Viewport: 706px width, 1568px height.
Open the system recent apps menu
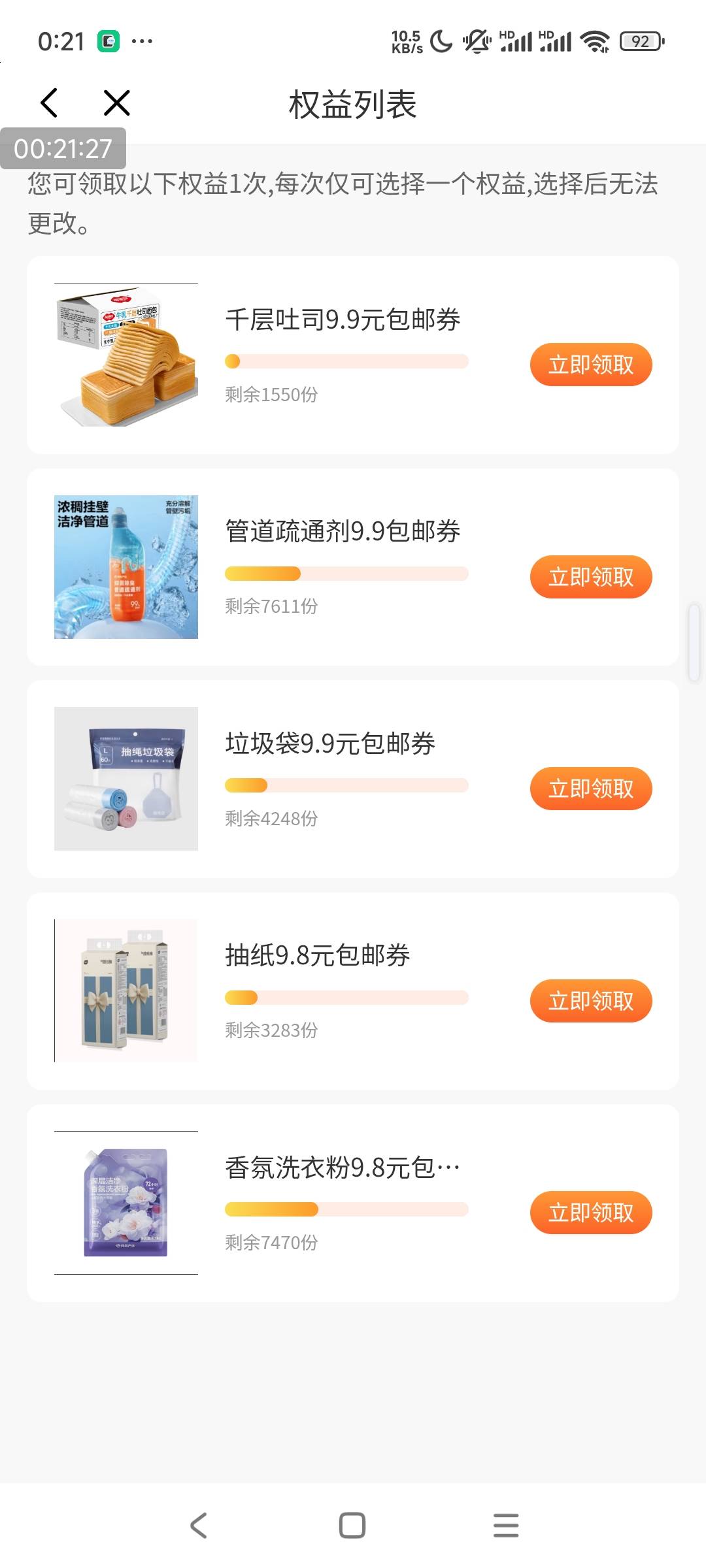point(505,1526)
